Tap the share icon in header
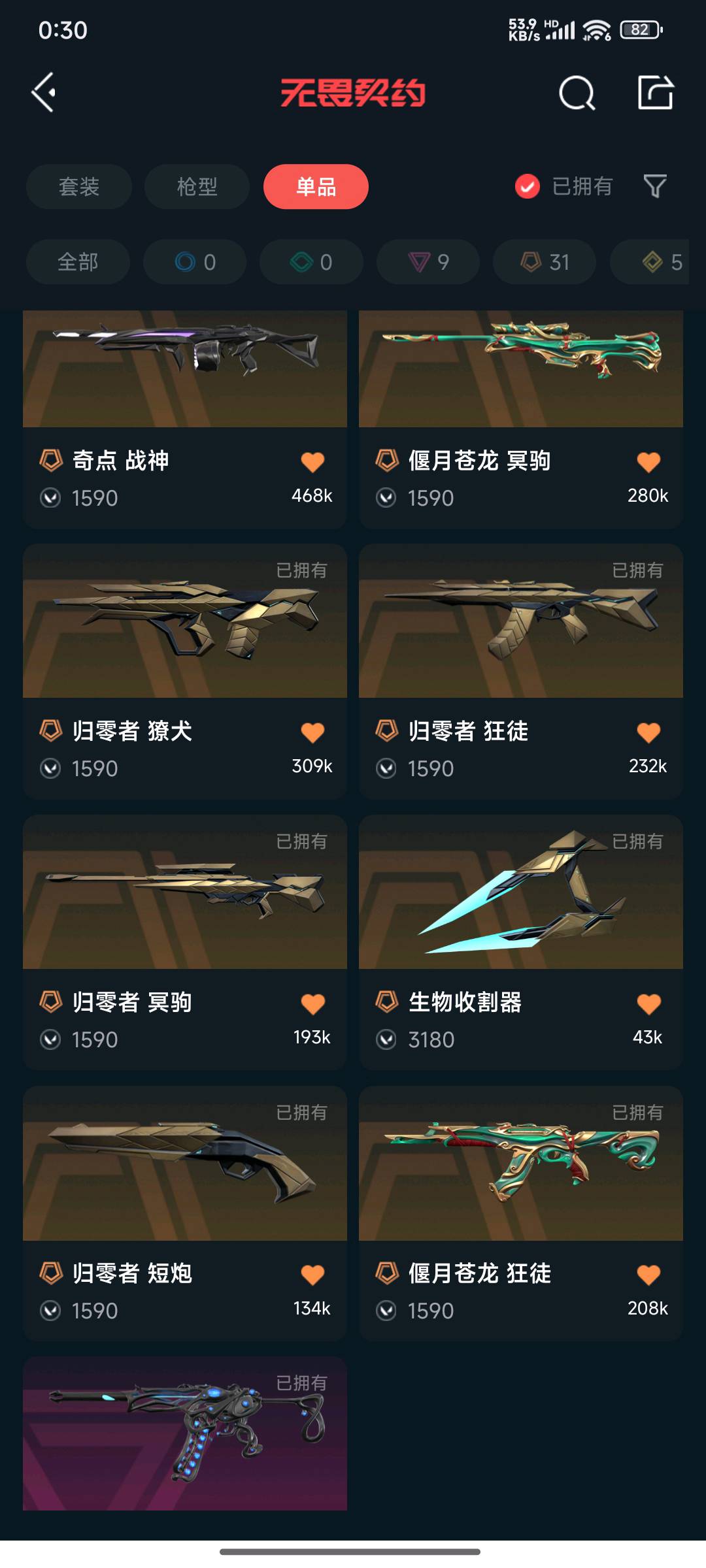The height and width of the screenshot is (1568, 706). (655, 92)
